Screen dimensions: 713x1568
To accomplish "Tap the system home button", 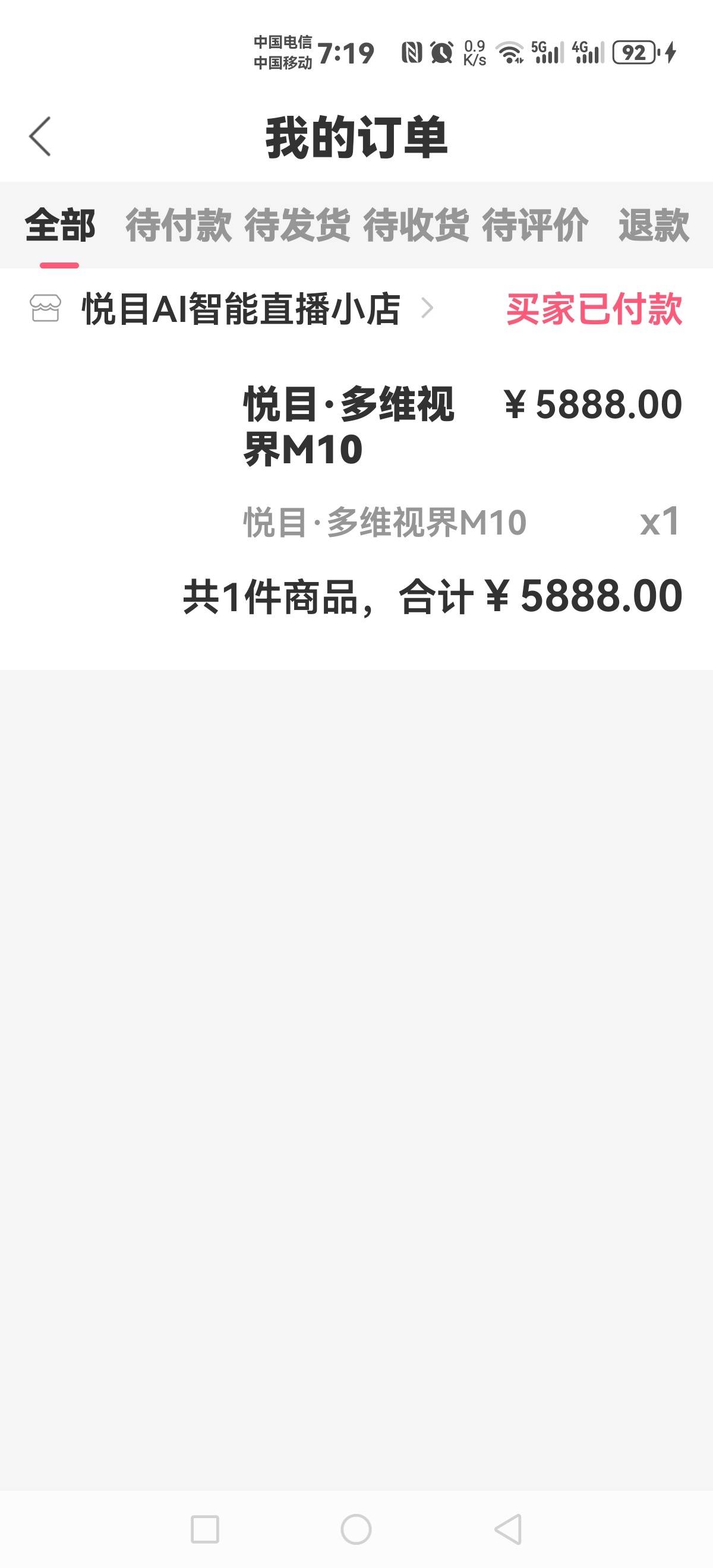I will (356, 1529).
